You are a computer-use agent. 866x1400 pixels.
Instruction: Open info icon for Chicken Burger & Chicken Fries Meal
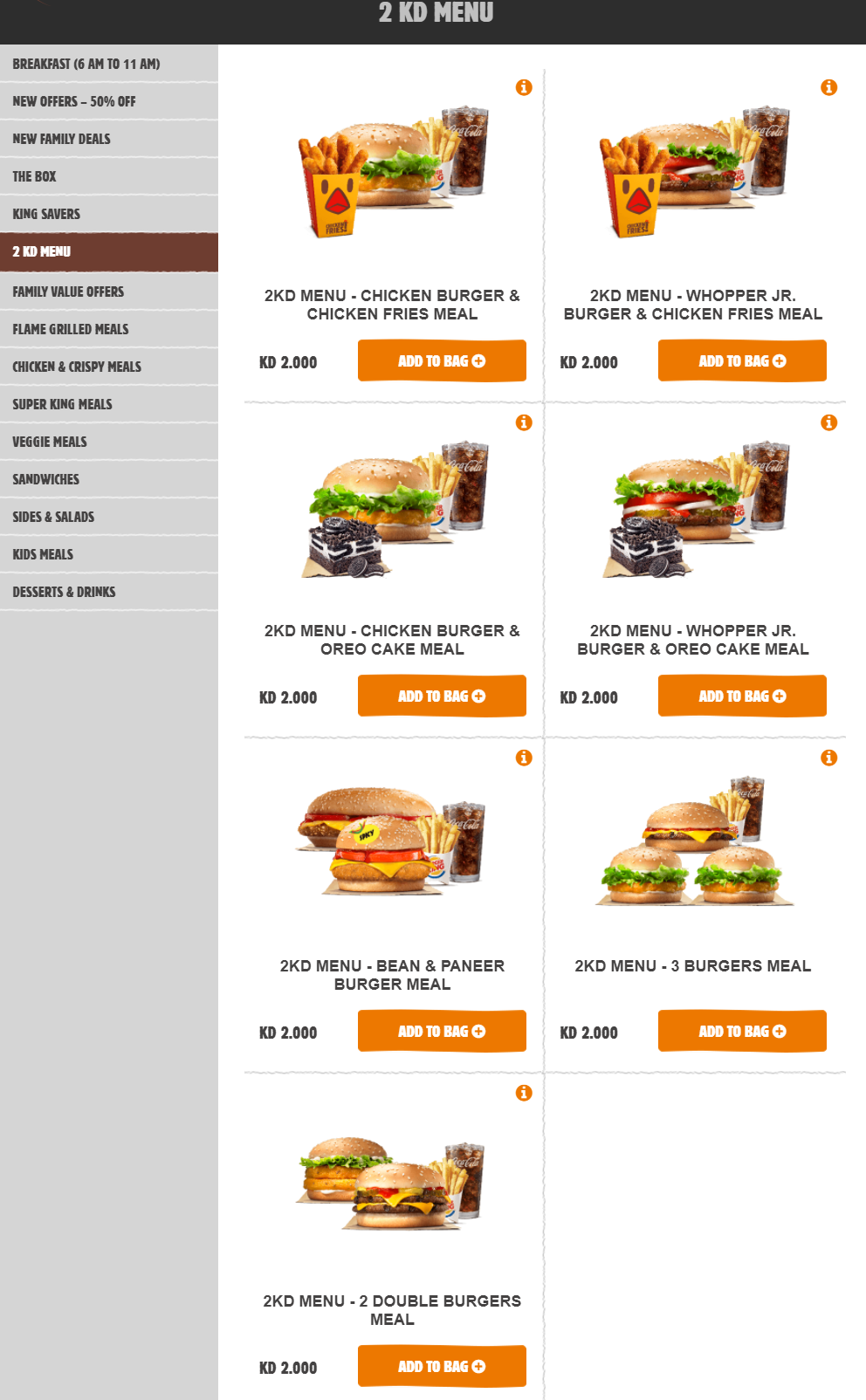[x=524, y=86]
